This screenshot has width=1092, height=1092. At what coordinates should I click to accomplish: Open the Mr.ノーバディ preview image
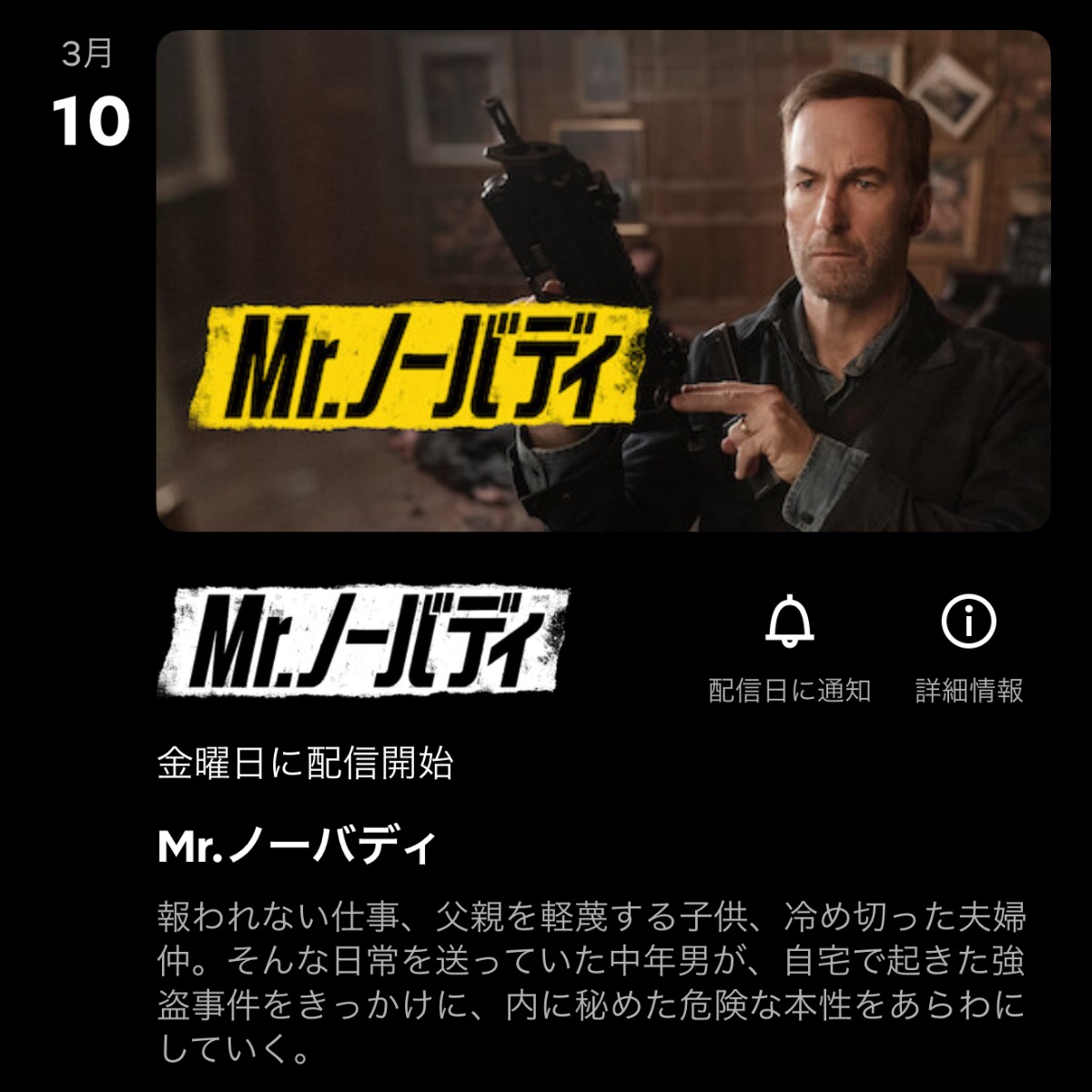[x=603, y=280]
